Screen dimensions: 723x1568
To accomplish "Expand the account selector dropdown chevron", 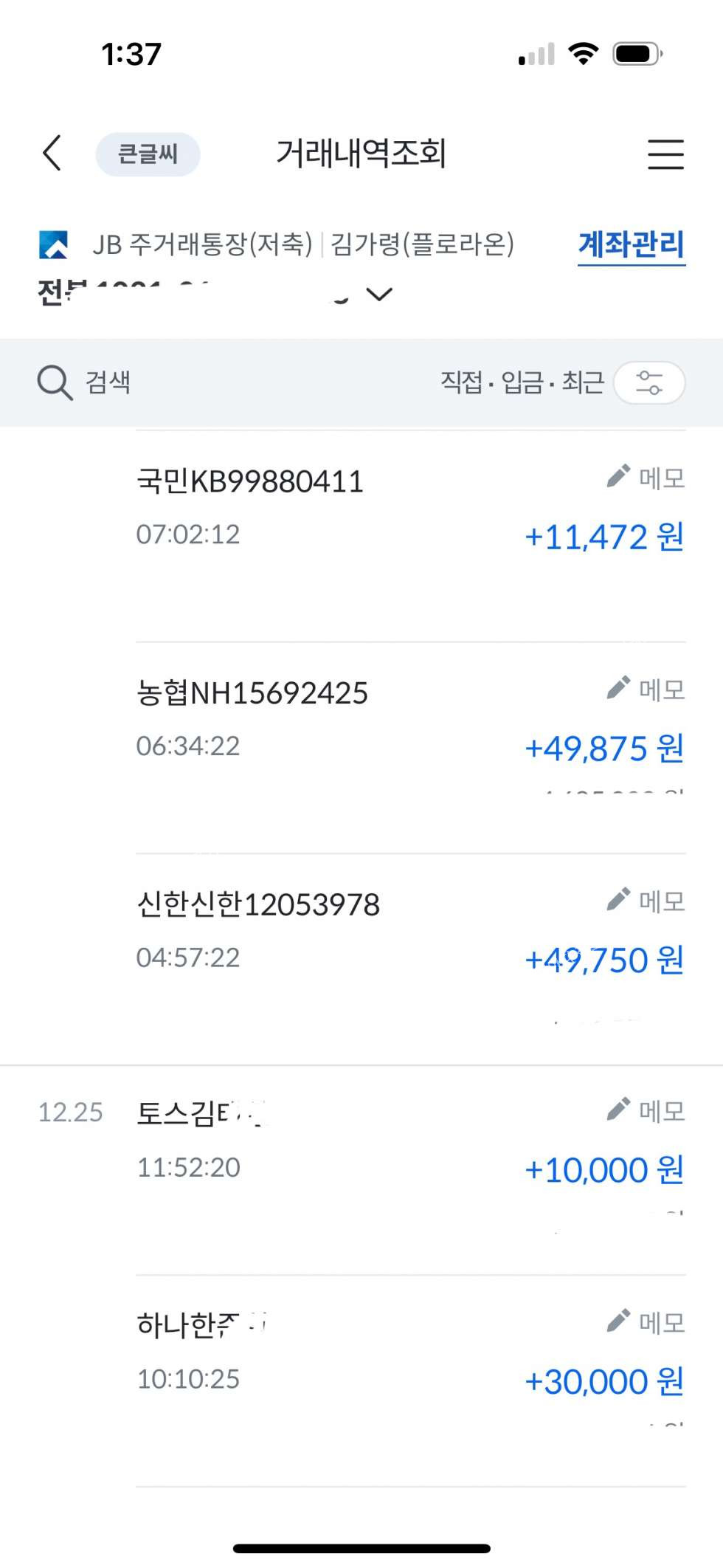I will click(x=379, y=295).
